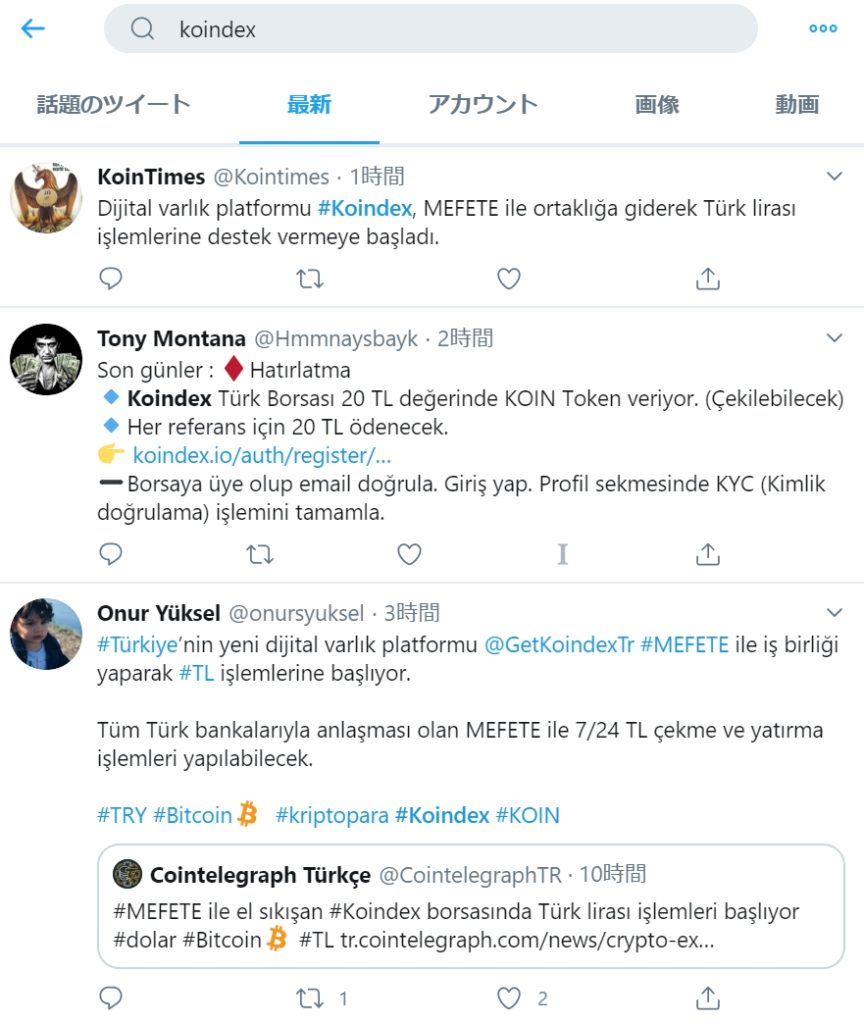The height and width of the screenshot is (1024, 864).
Task: Reply to the KoinTimes tweet
Action: point(111,279)
